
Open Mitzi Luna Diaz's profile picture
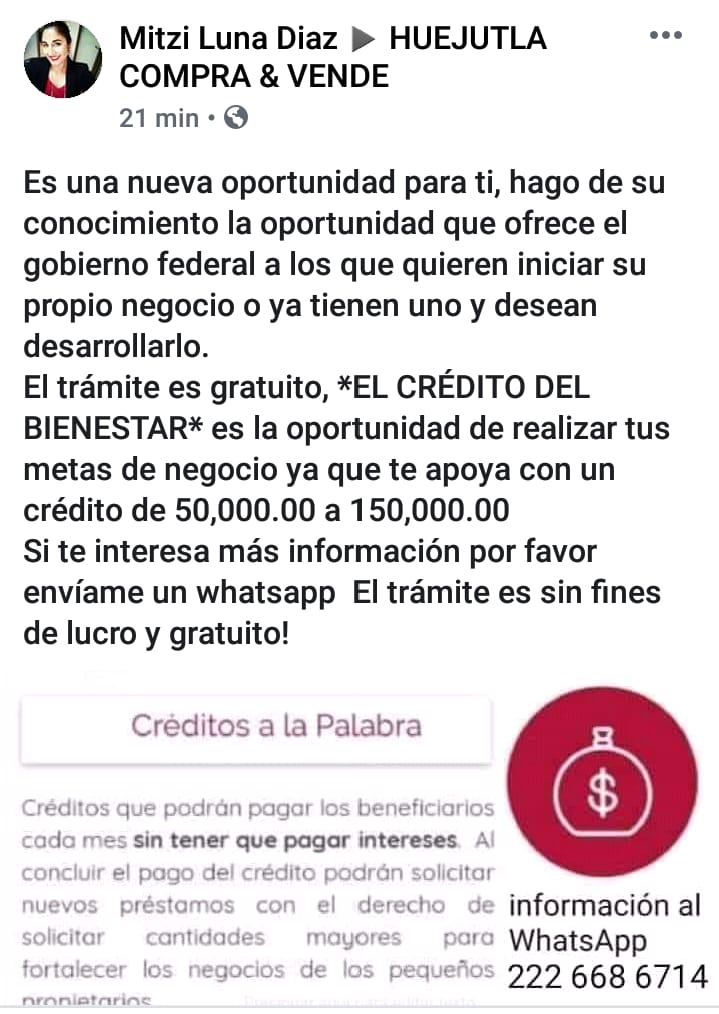tap(62, 60)
